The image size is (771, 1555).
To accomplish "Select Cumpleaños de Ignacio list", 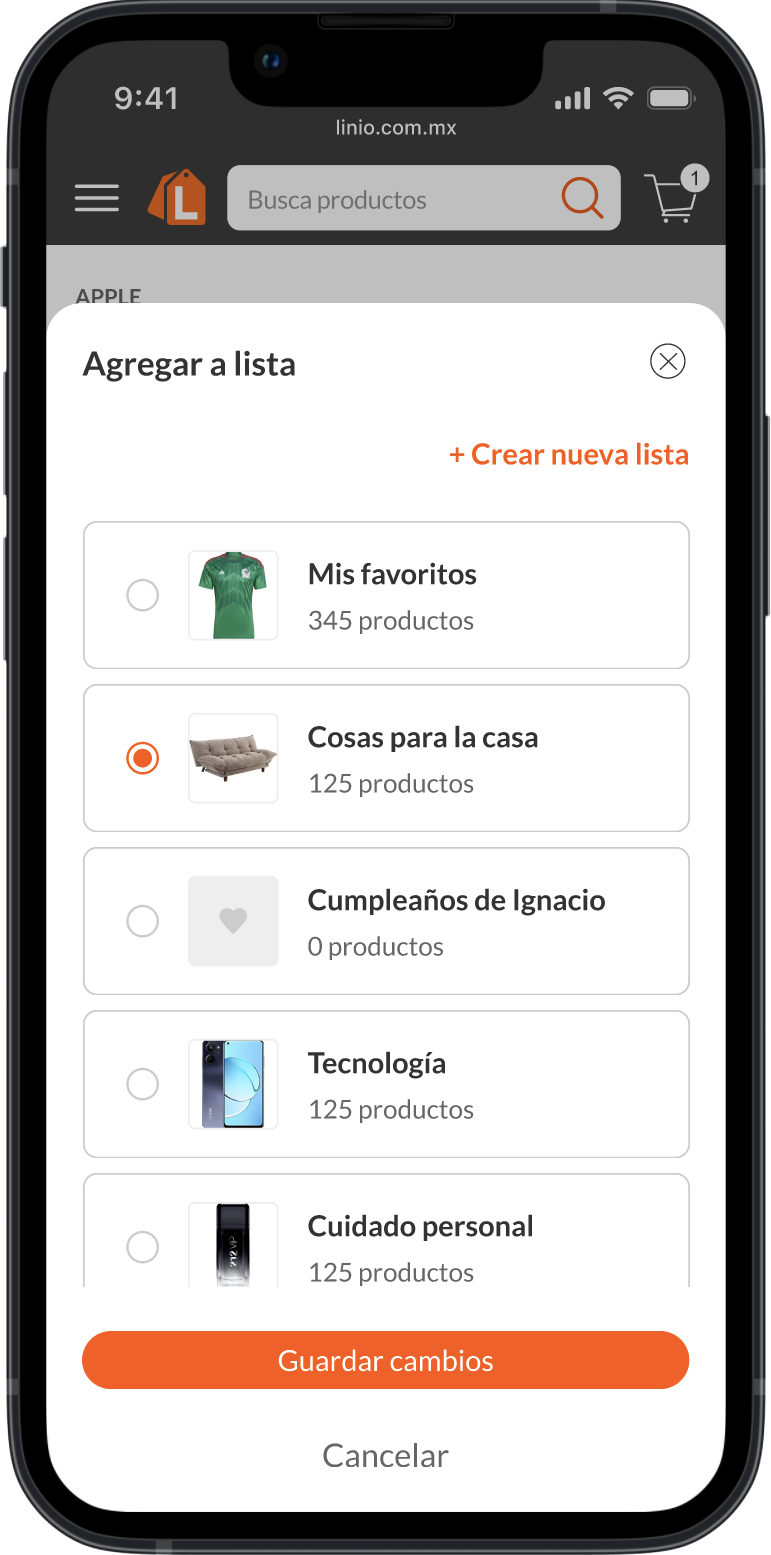I will coord(142,921).
